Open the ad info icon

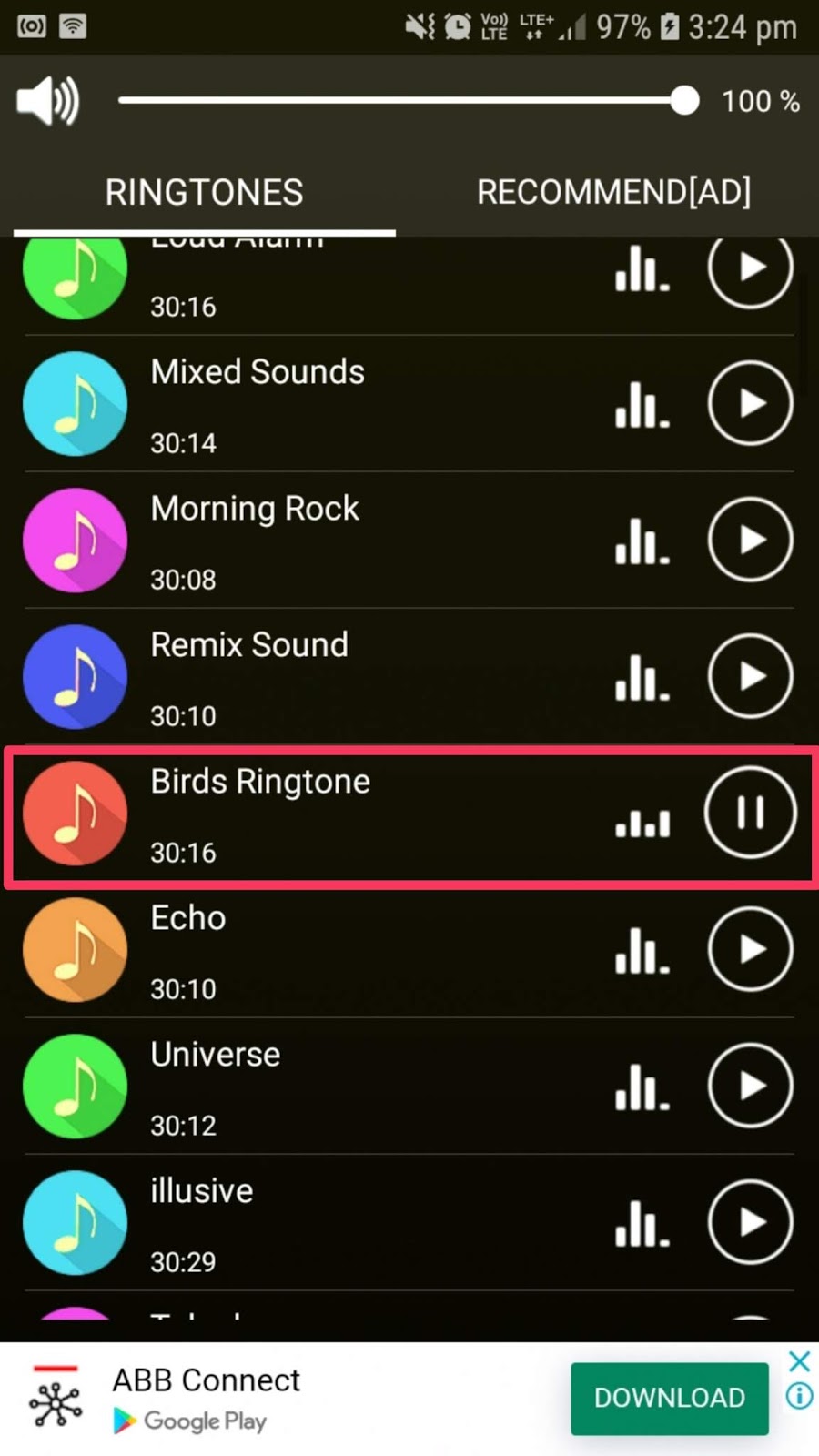coord(799,1396)
